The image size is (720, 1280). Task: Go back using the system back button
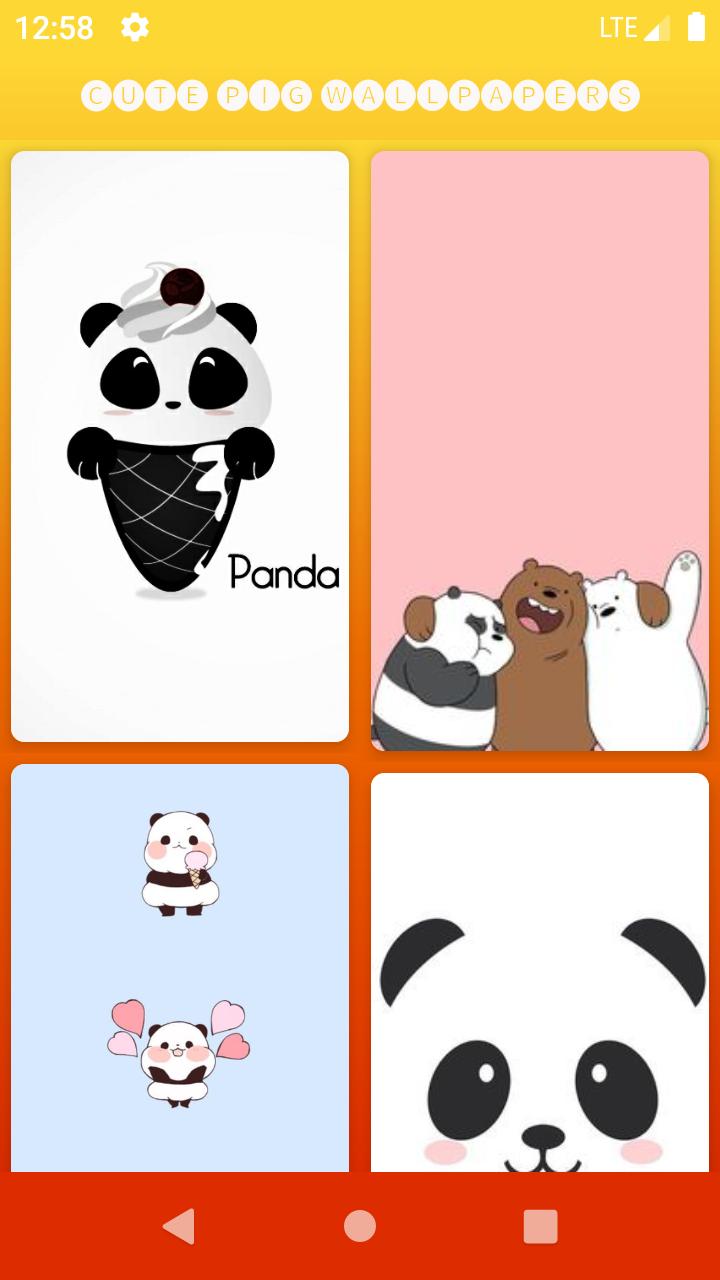coord(179,1226)
